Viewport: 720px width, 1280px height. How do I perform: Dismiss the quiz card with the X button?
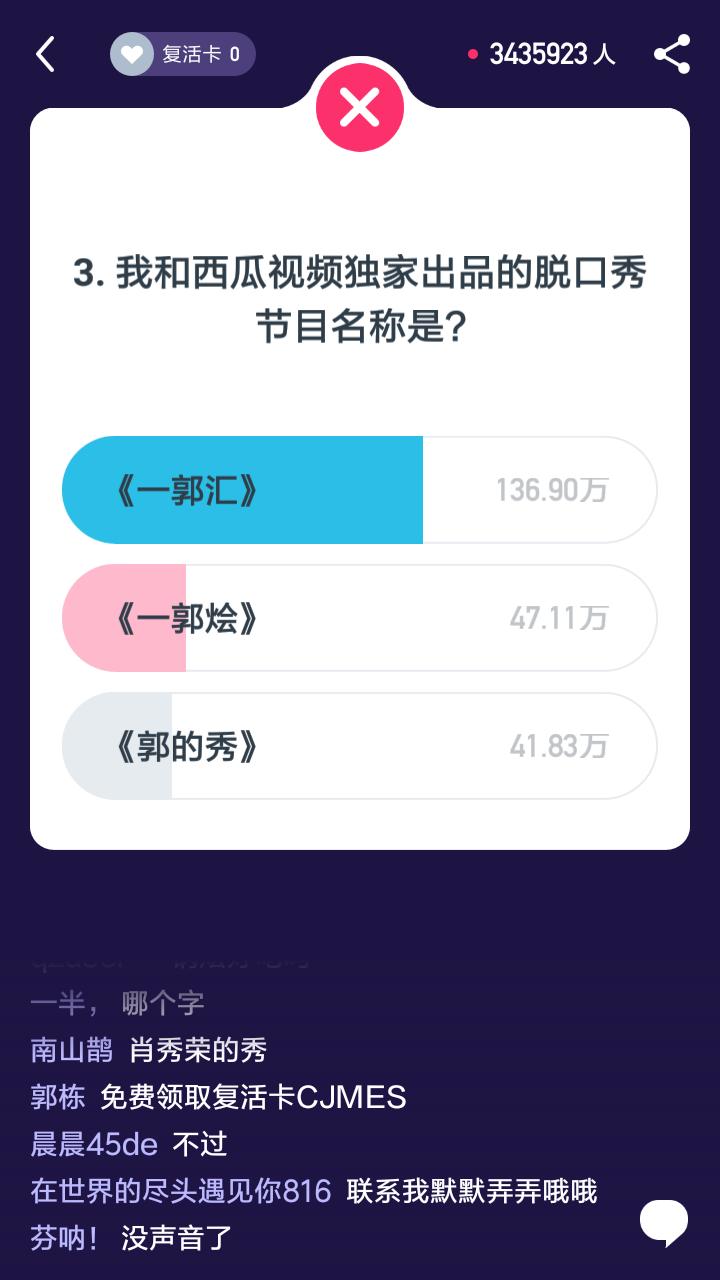click(360, 107)
